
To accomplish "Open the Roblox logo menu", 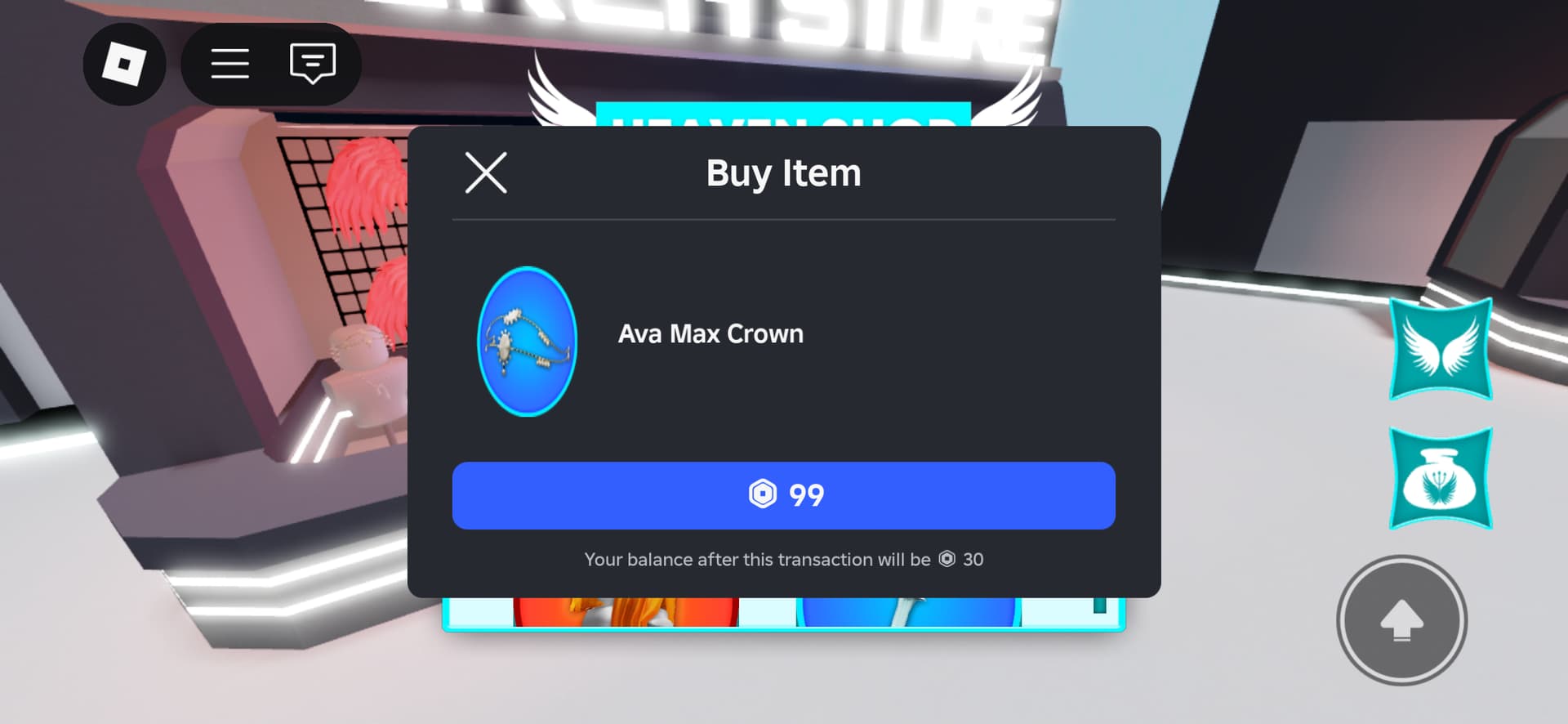I will pos(124,64).
